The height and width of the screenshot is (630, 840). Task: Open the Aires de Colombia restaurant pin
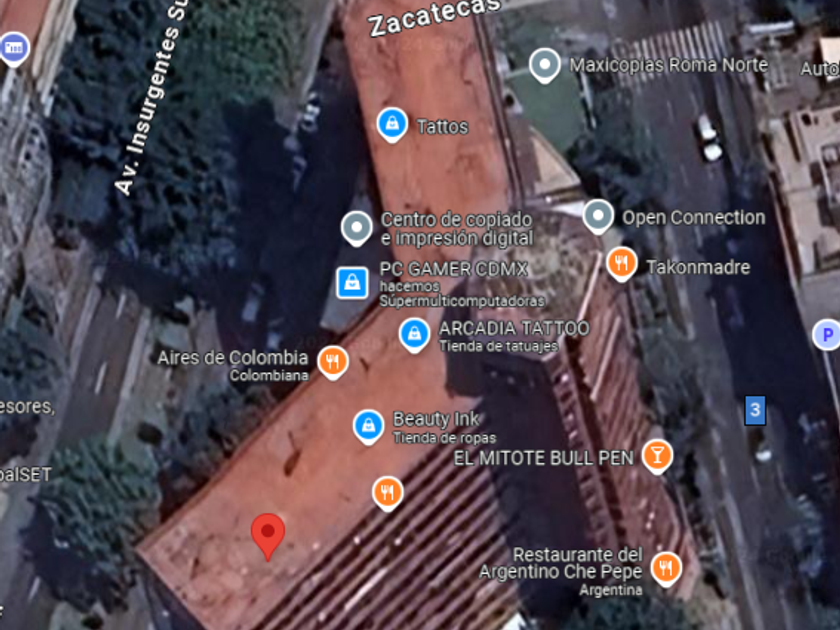333,361
